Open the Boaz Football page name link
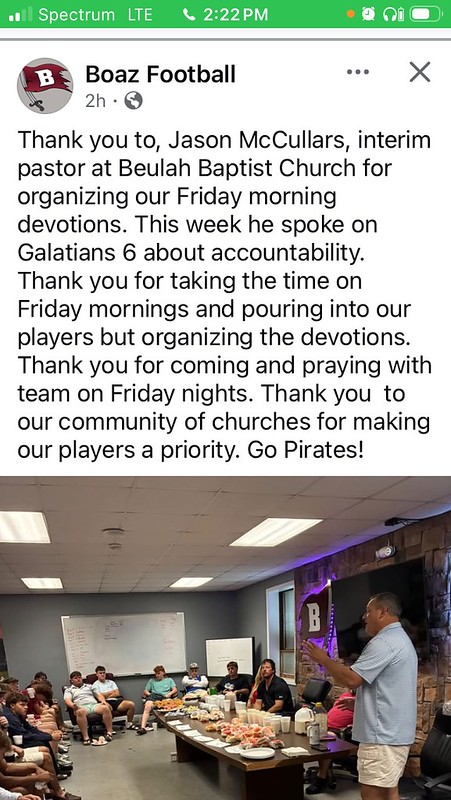Image resolution: width=451 pixels, height=800 pixels. [160, 74]
